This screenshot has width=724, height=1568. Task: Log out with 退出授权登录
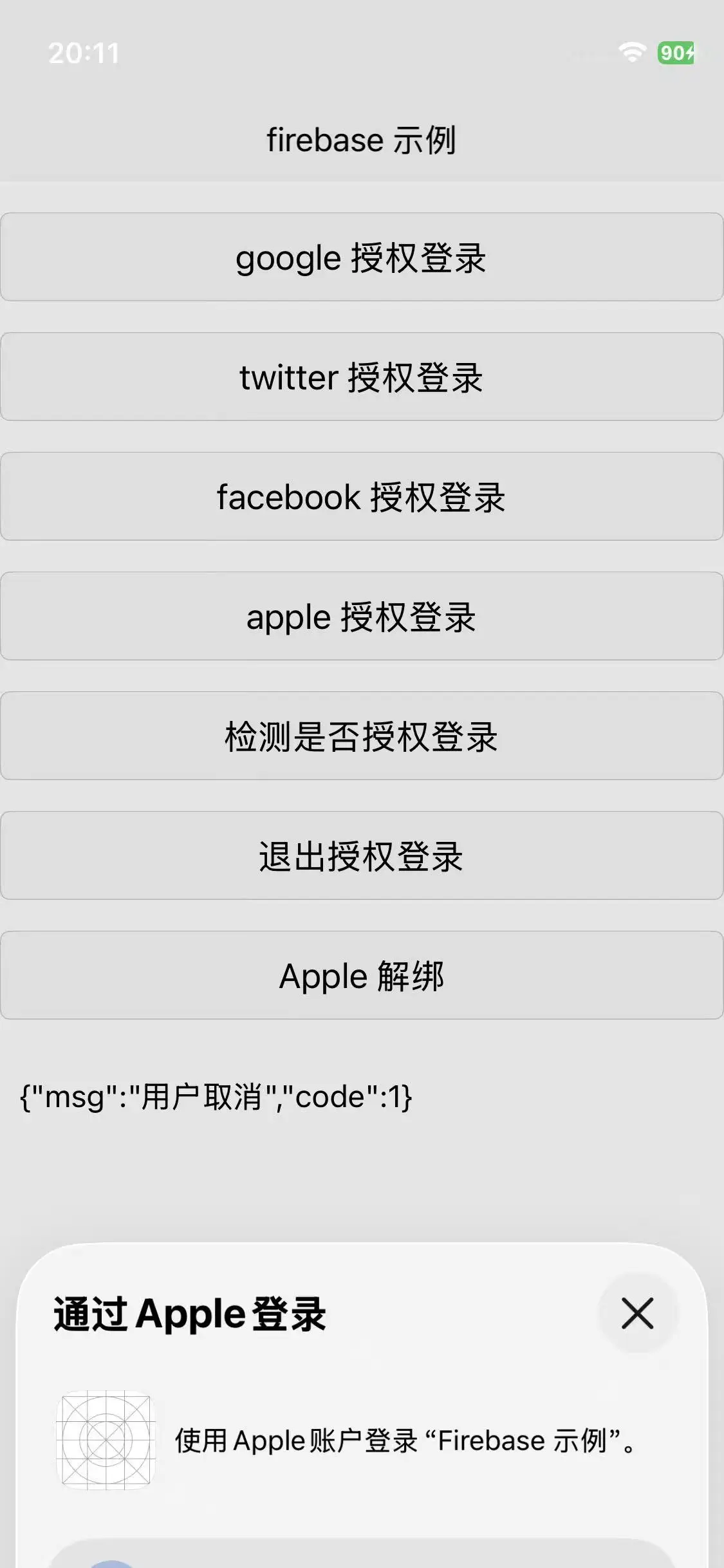point(362,856)
